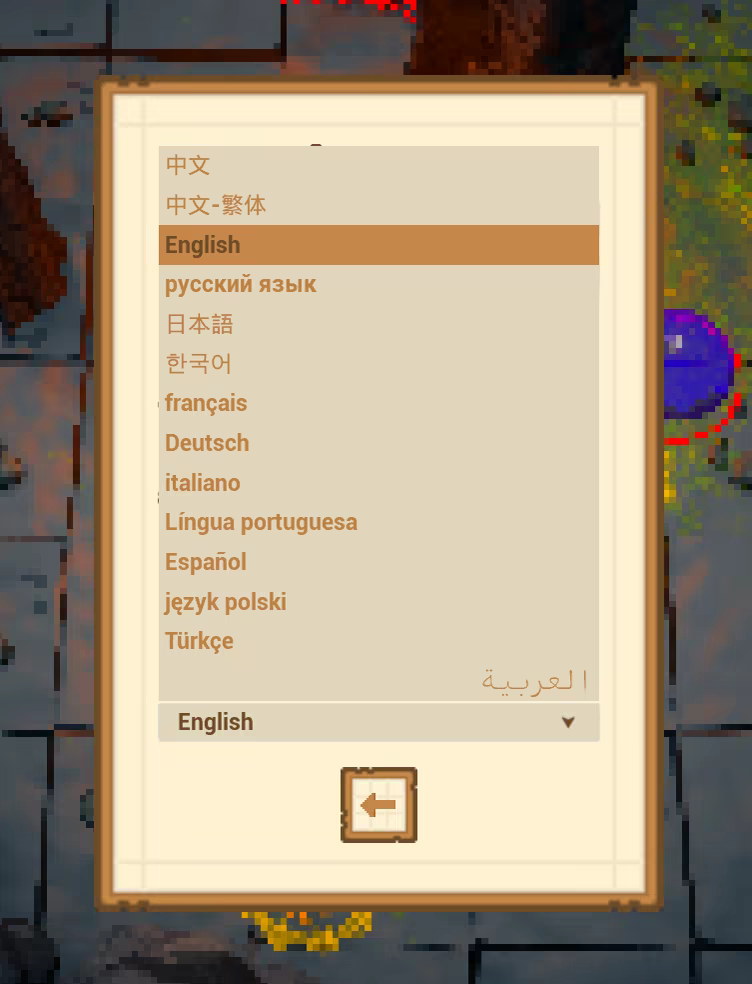Select العربية (Arabic) from the language list
The image size is (752, 984).
coord(534,681)
